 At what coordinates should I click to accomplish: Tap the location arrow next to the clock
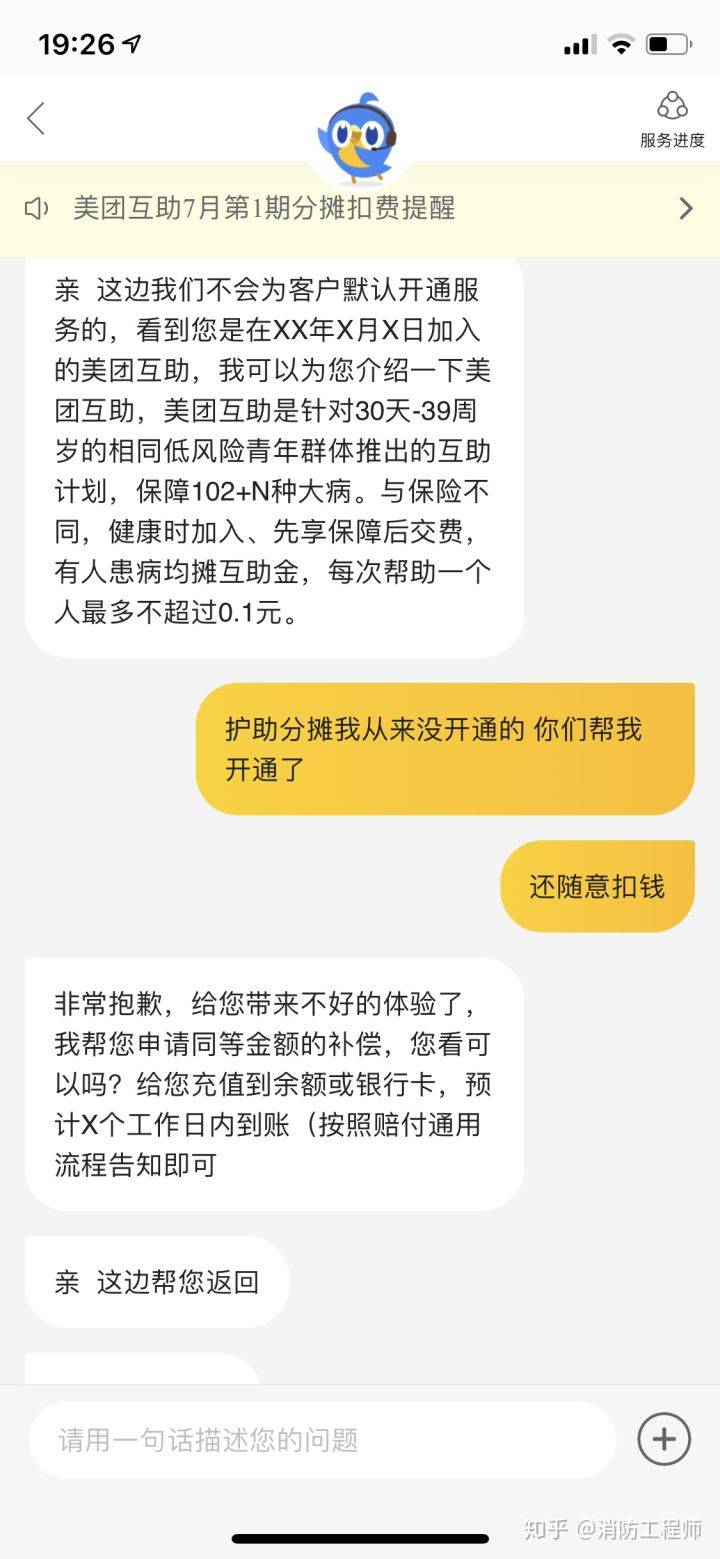click(130, 42)
